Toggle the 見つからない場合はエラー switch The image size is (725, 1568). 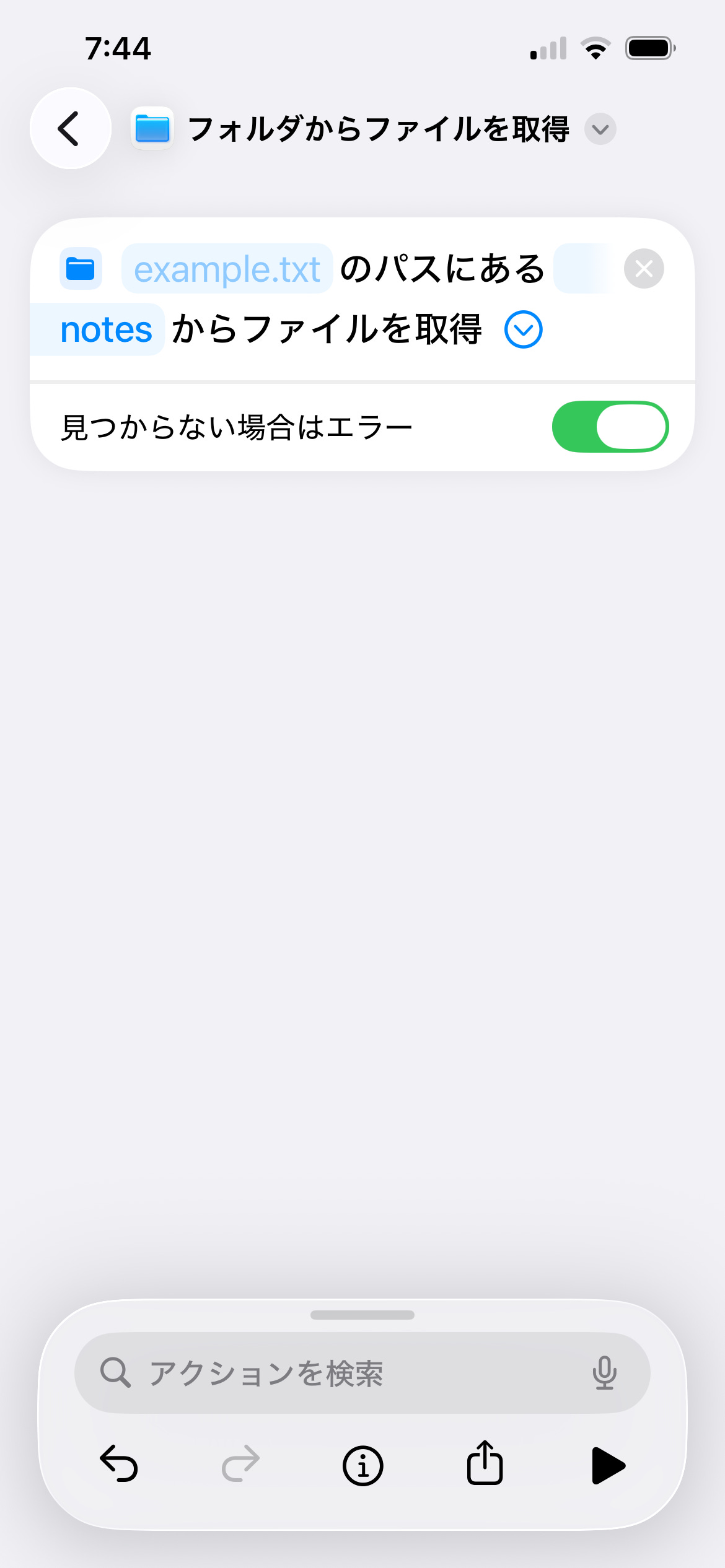coord(610,427)
